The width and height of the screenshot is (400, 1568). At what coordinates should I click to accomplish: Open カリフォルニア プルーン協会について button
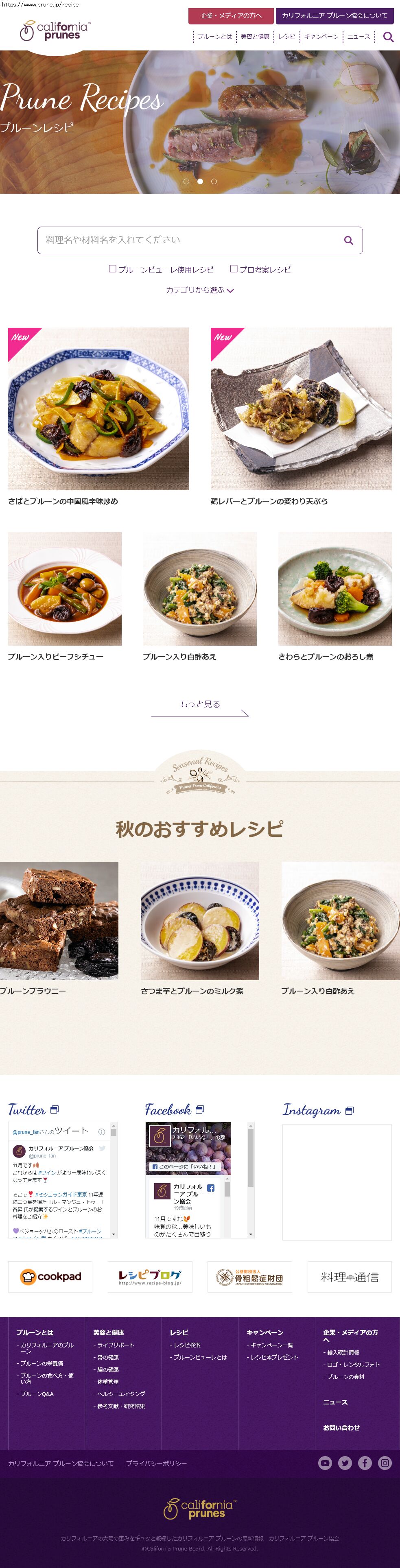[334, 16]
